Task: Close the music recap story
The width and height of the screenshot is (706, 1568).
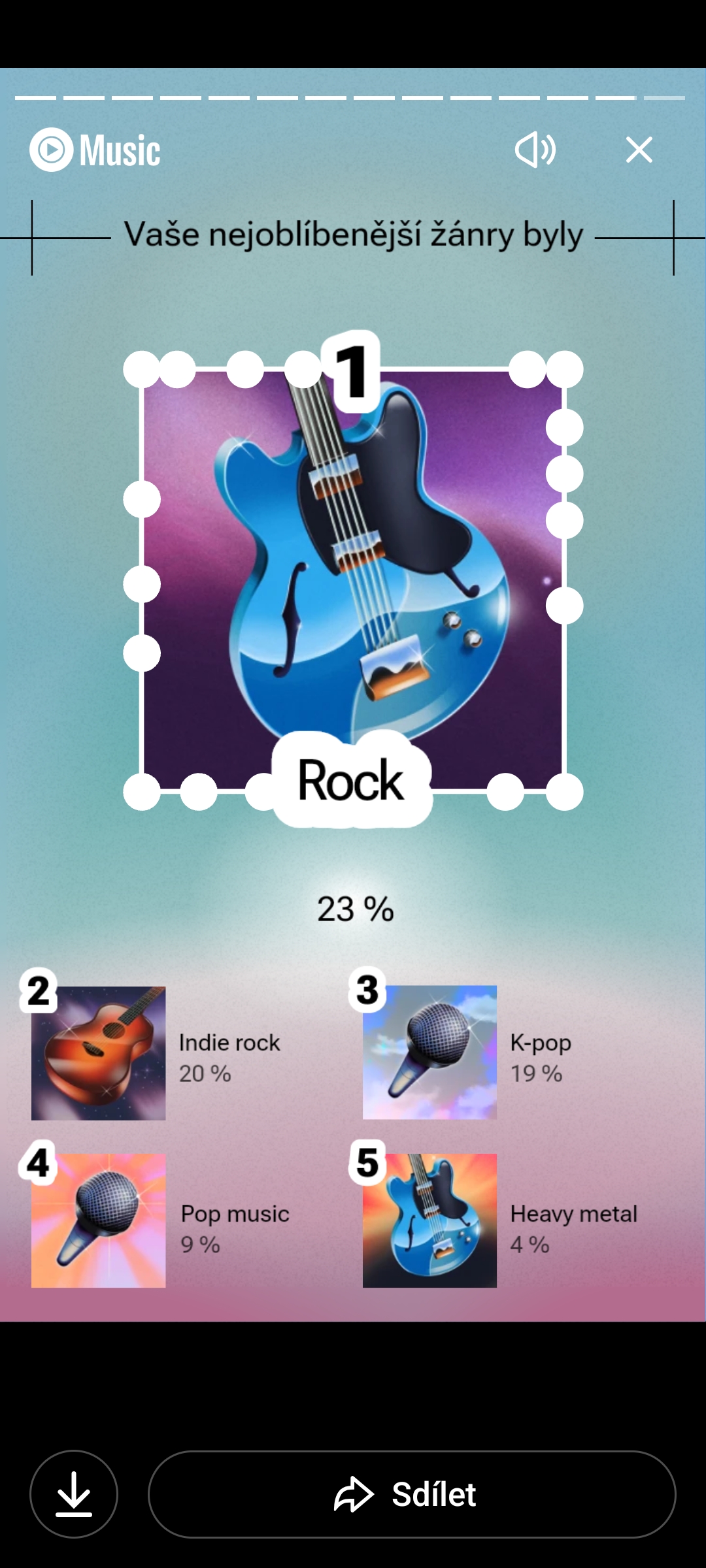Action: 639,150
